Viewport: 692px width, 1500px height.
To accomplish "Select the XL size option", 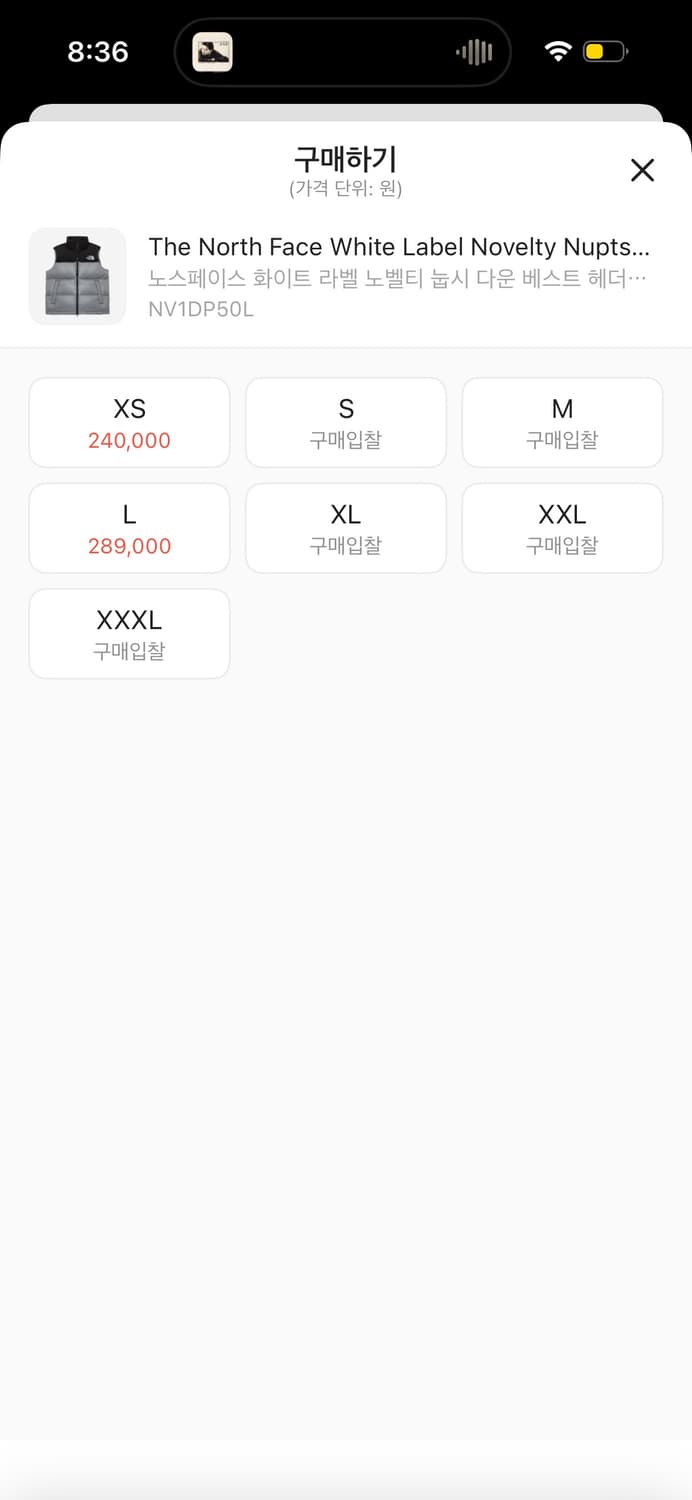I will (346, 529).
